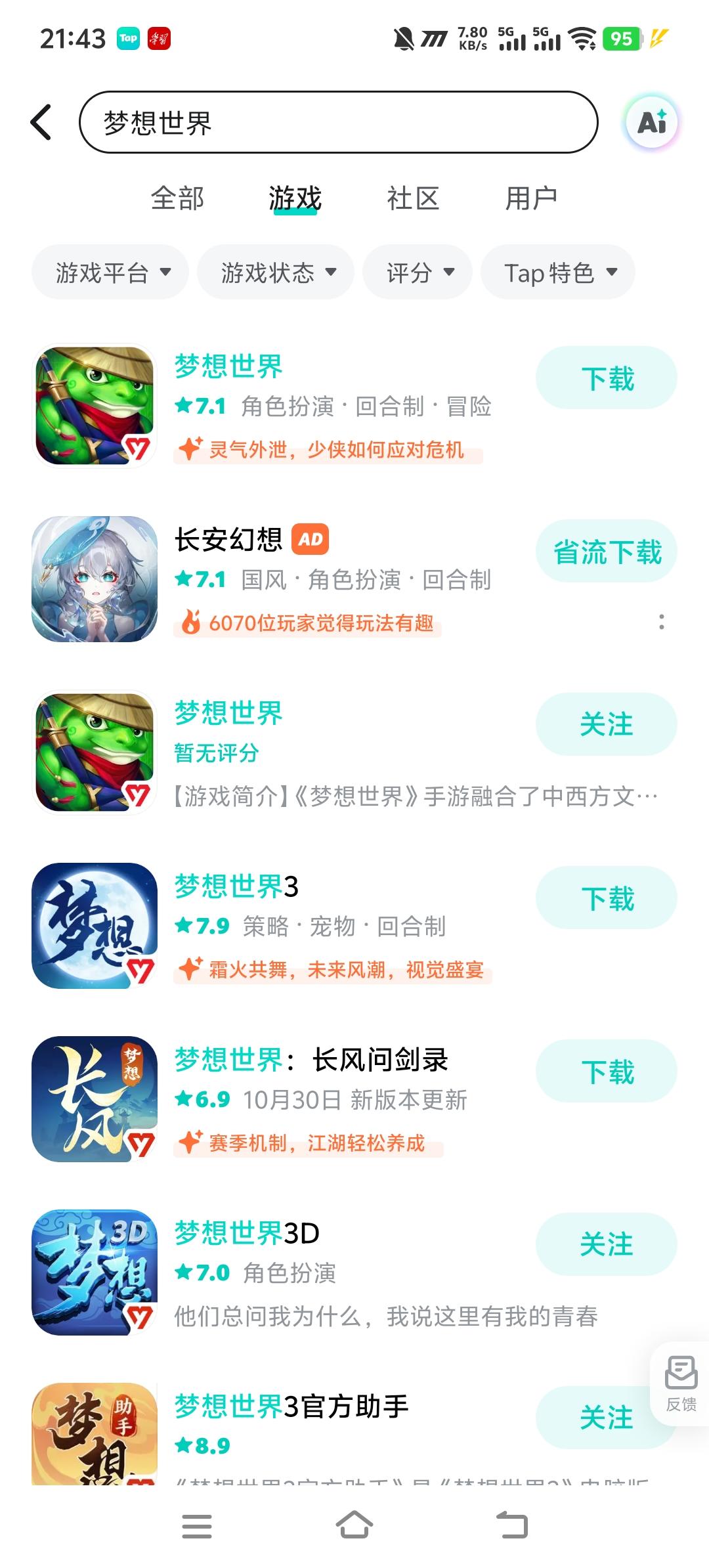Expand the 游戏平台 filter dropdown

point(110,272)
